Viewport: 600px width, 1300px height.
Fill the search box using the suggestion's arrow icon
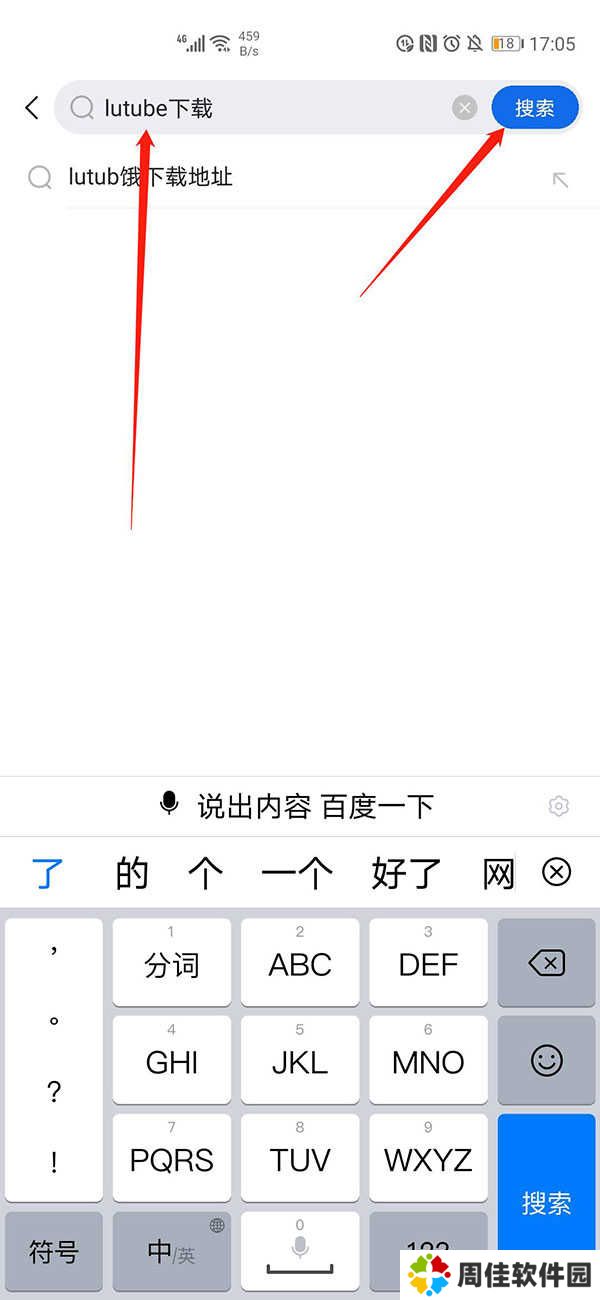pyautogui.click(x=560, y=179)
